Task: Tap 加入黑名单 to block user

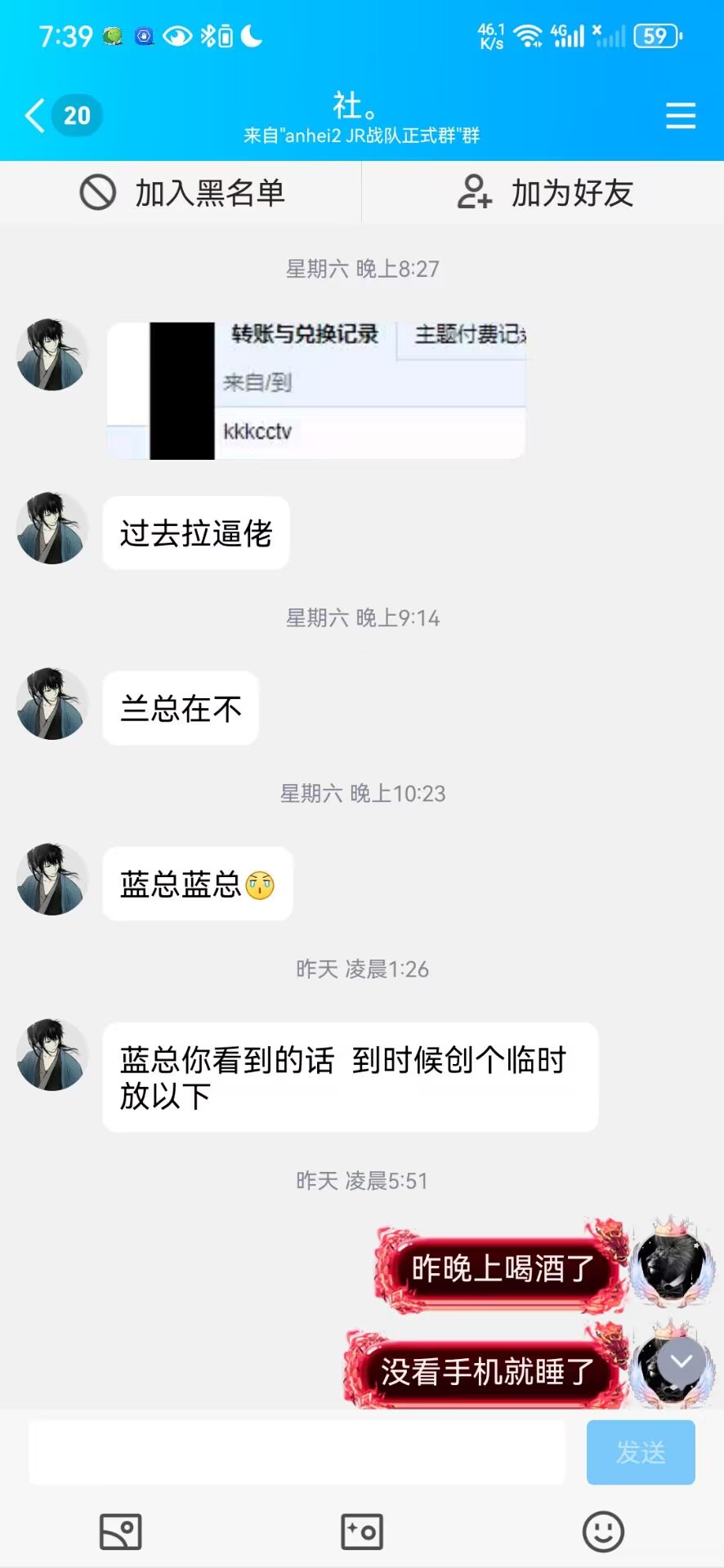Action: [181, 193]
